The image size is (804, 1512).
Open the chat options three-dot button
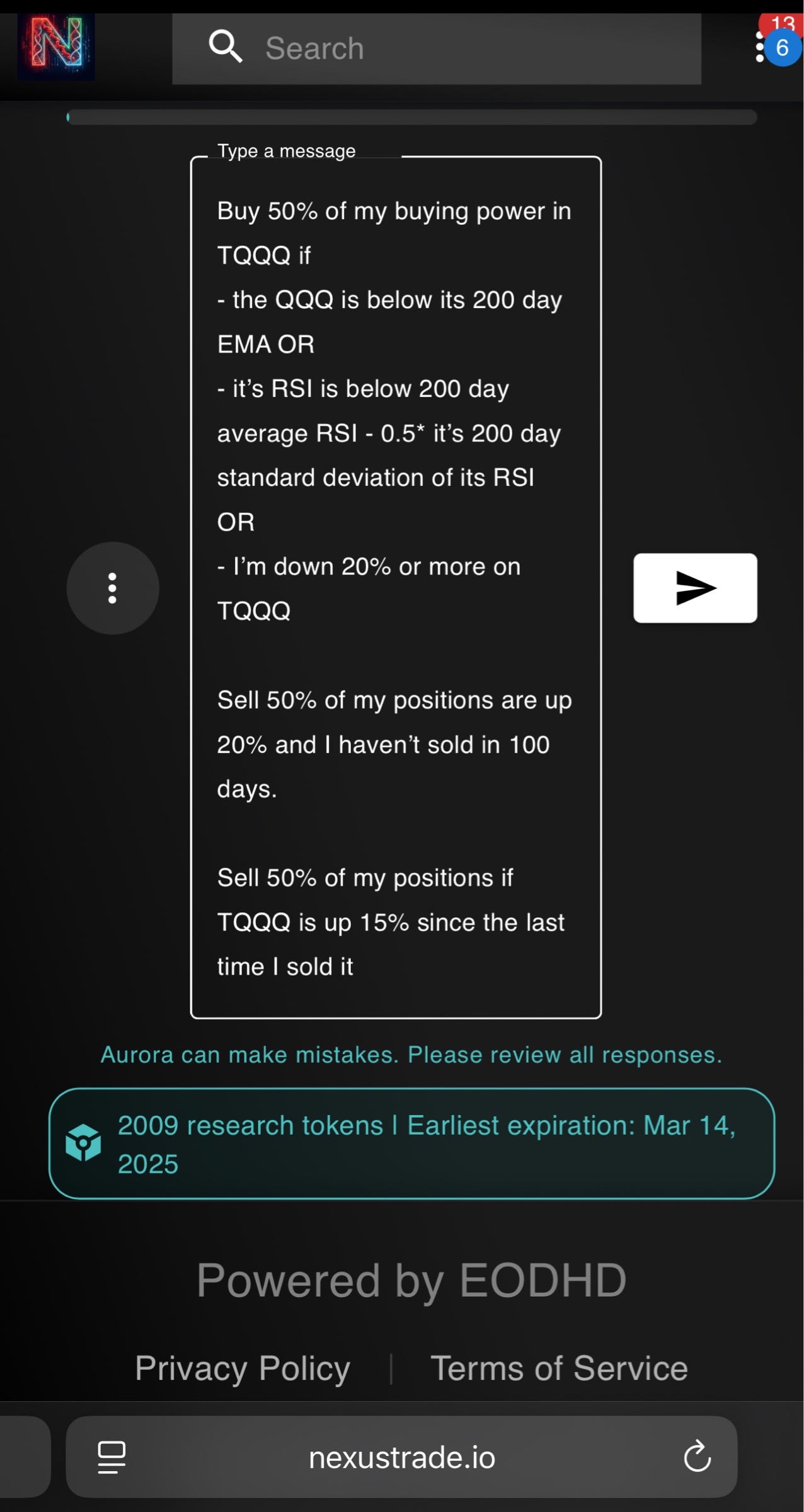click(113, 588)
